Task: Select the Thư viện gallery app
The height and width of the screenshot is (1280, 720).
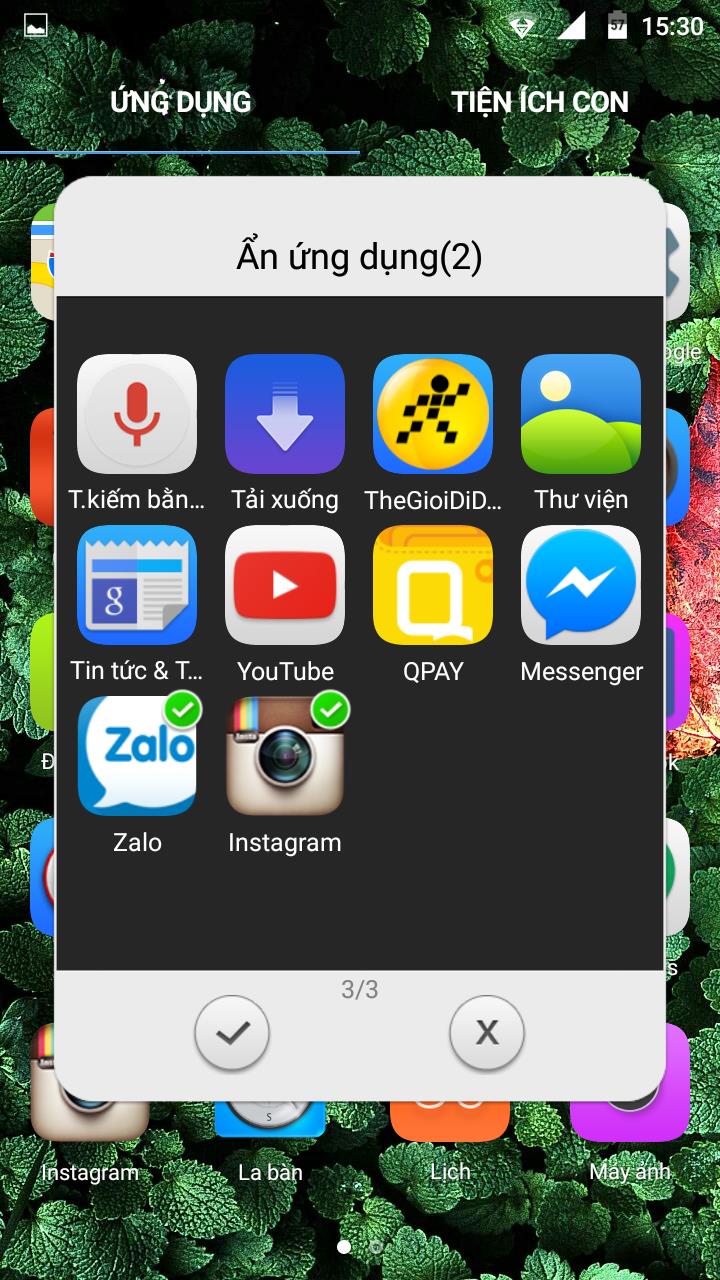Action: (581, 414)
